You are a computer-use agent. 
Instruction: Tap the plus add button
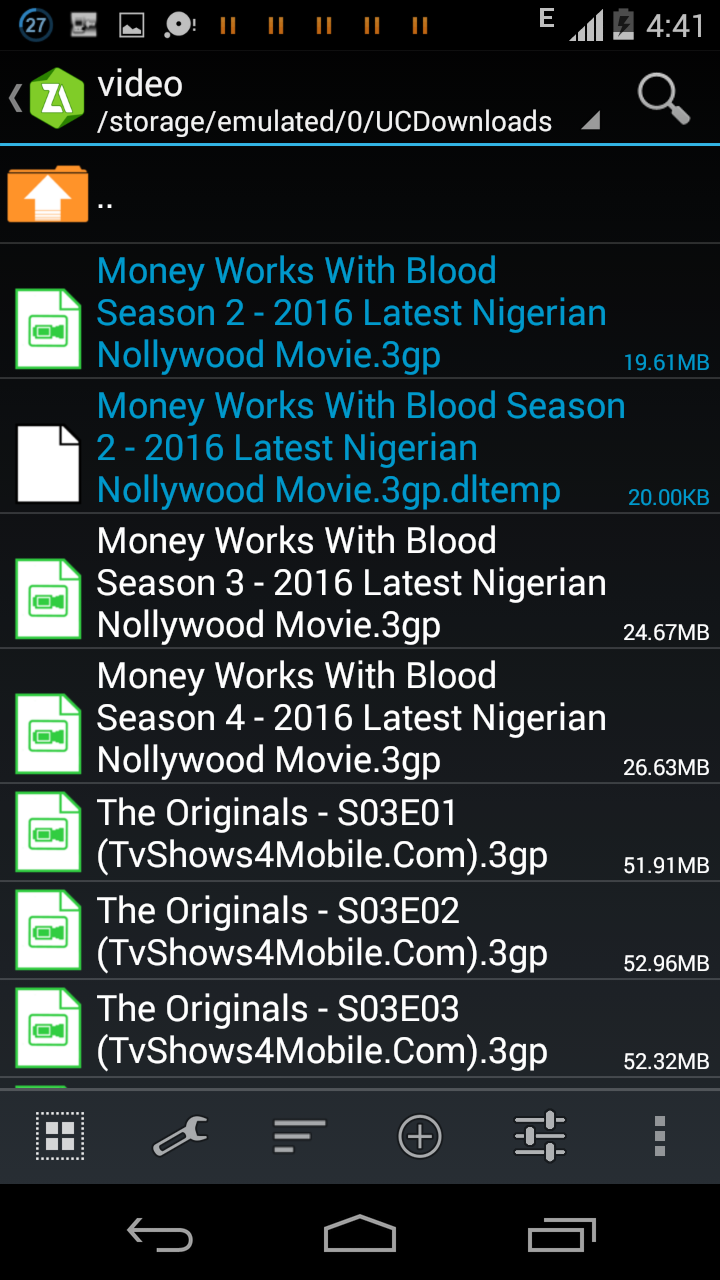tap(420, 1136)
